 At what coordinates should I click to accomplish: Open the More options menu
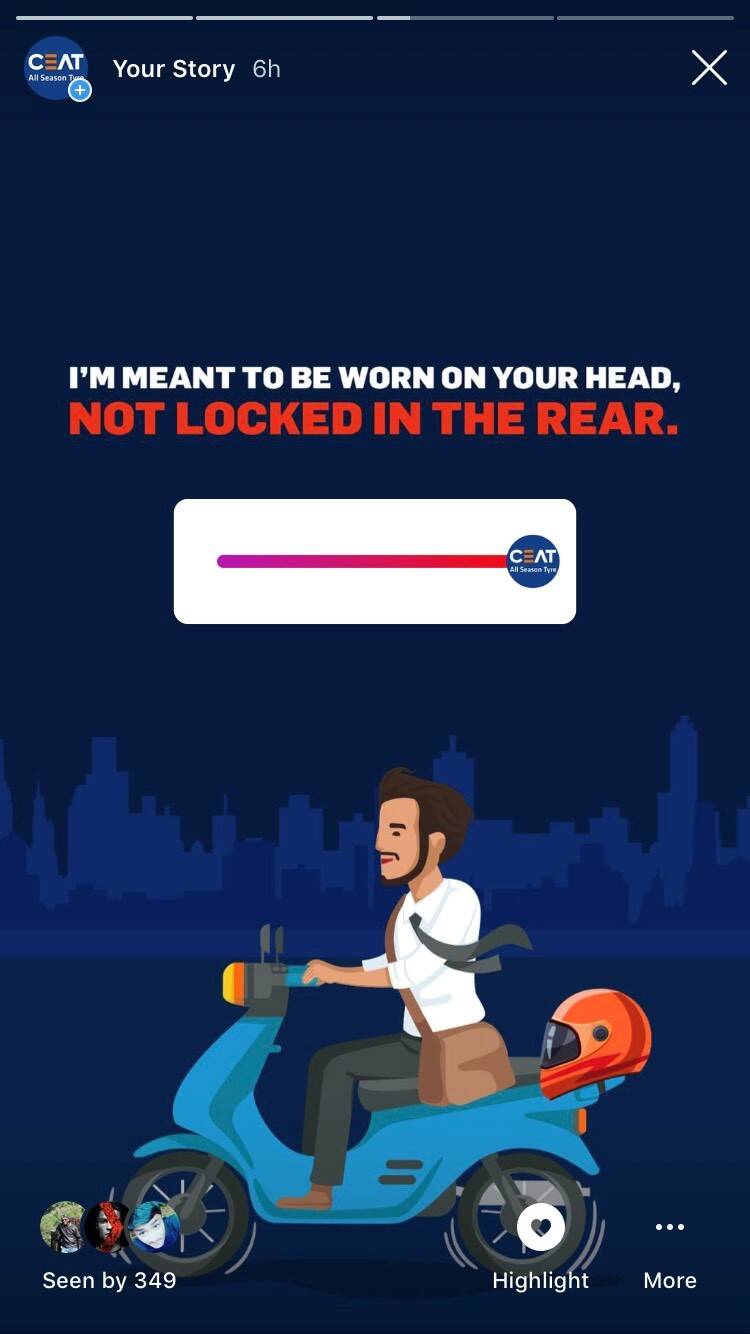click(x=669, y=1247)
